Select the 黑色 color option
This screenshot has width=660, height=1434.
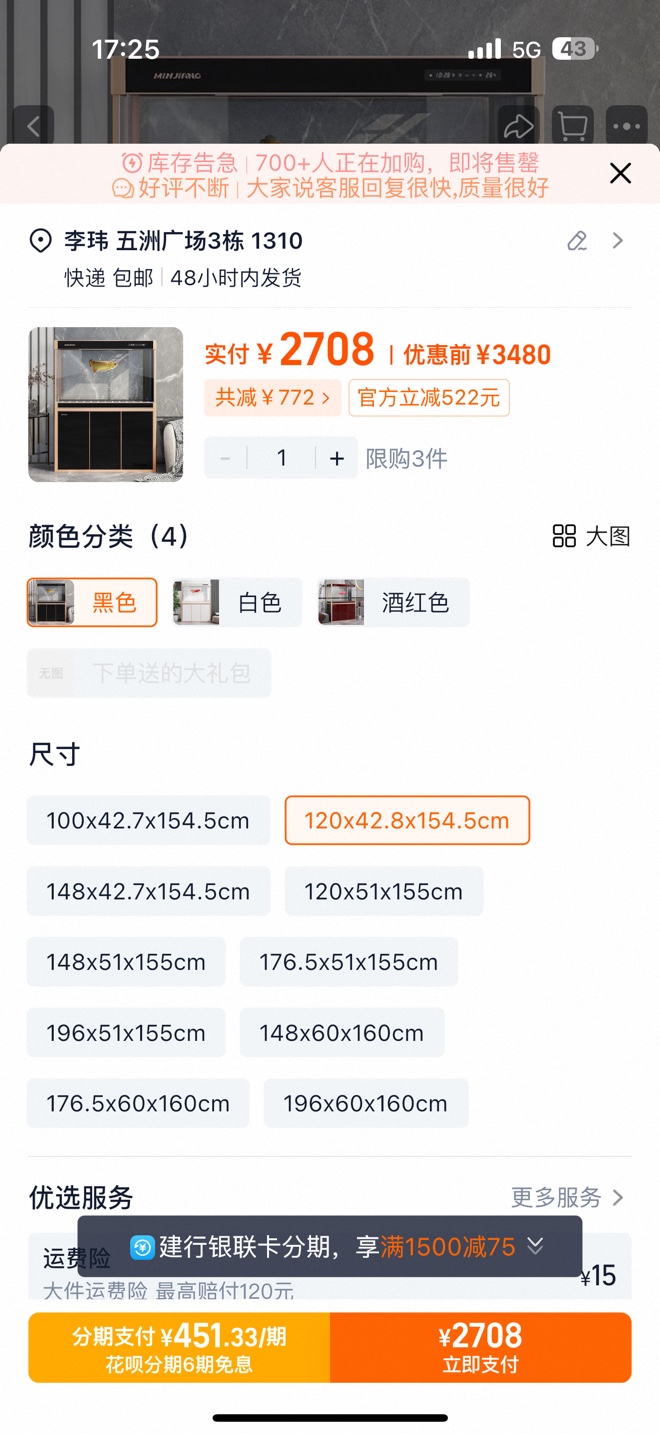click(92, 603)
